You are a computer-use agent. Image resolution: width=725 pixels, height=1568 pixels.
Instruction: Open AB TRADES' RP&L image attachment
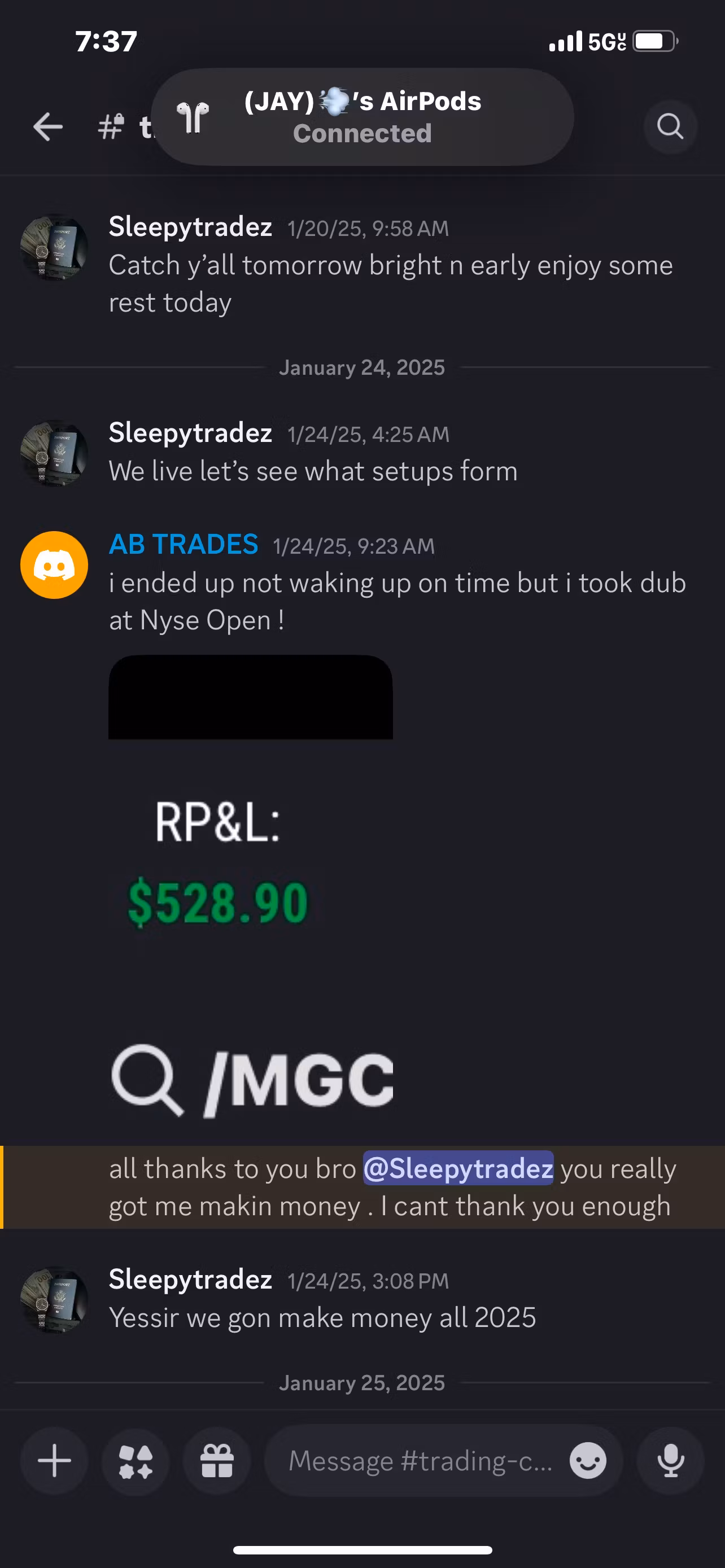251,888
